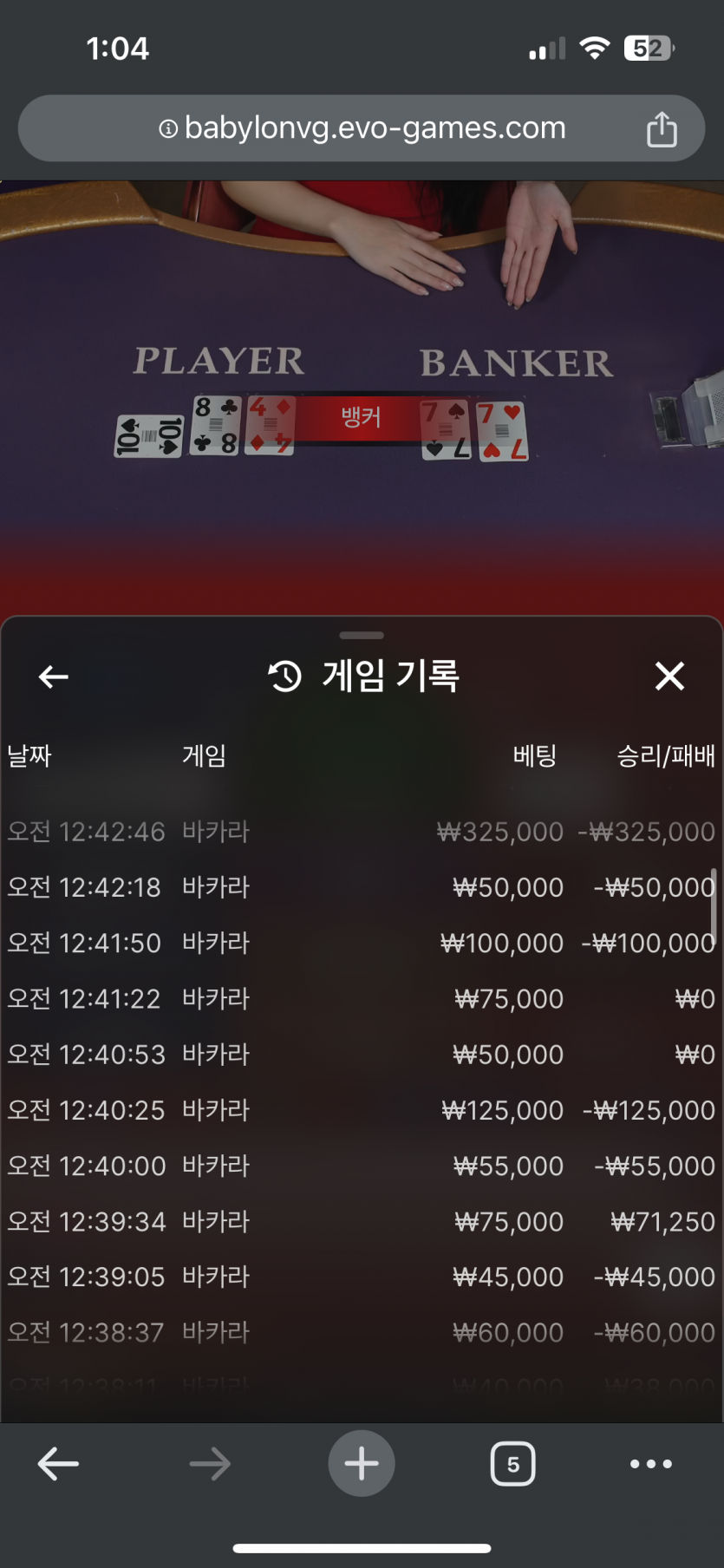View the 오전 12:42:46 ₩325,000 record
This screenshot has height=1568, width=724.
(362, 832)
